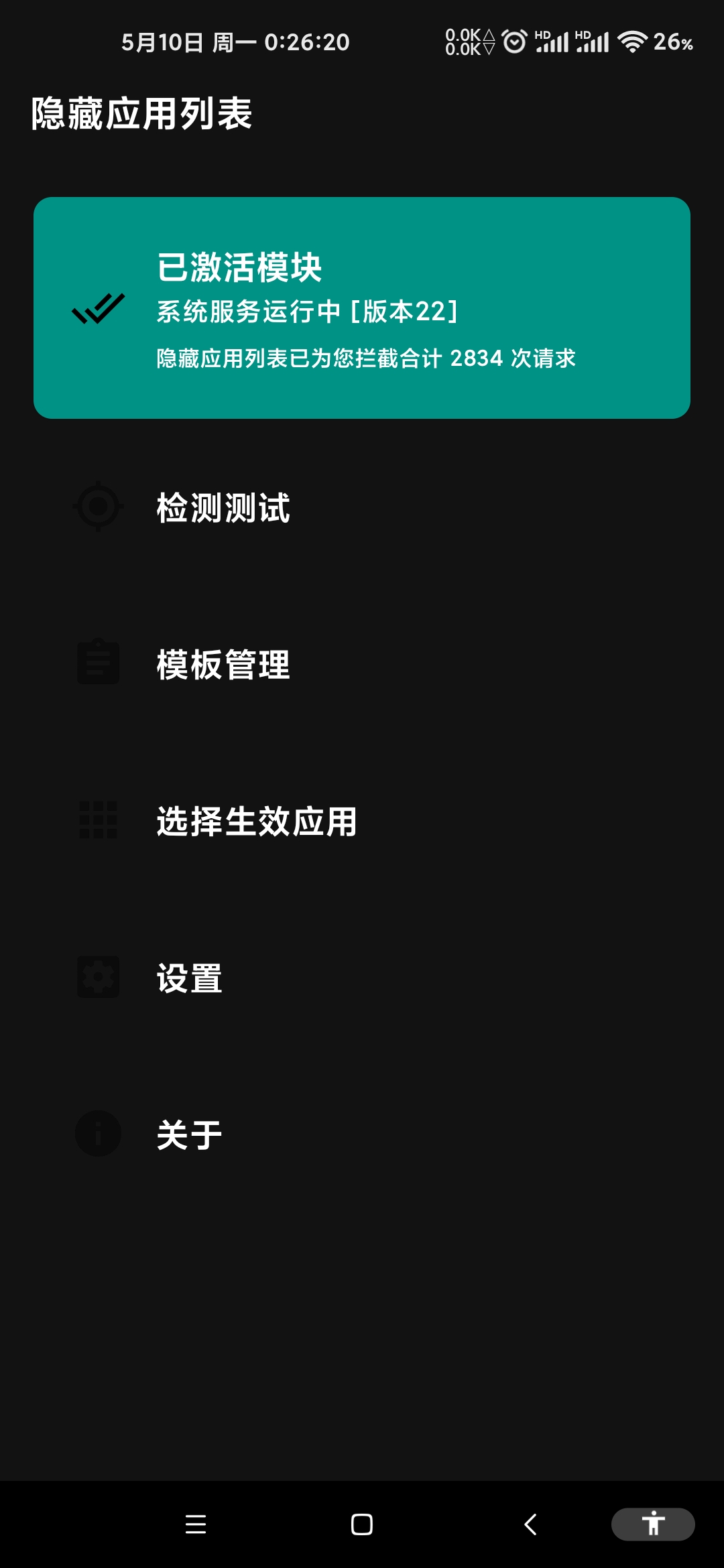Open 模板管理 template management
This screenshot has height=1568, width=724.
tap(362, 664)
